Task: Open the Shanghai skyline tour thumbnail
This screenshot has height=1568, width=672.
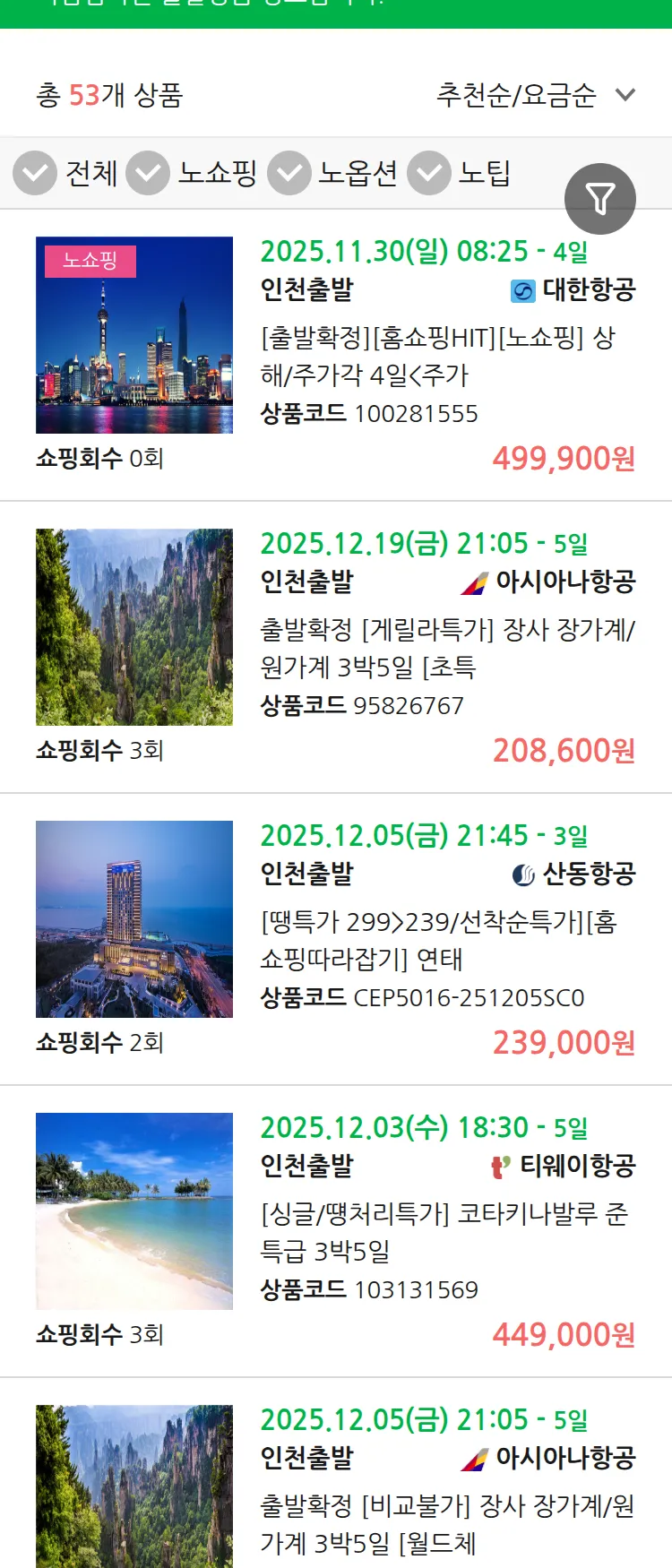Action: (x=134, y=336)
